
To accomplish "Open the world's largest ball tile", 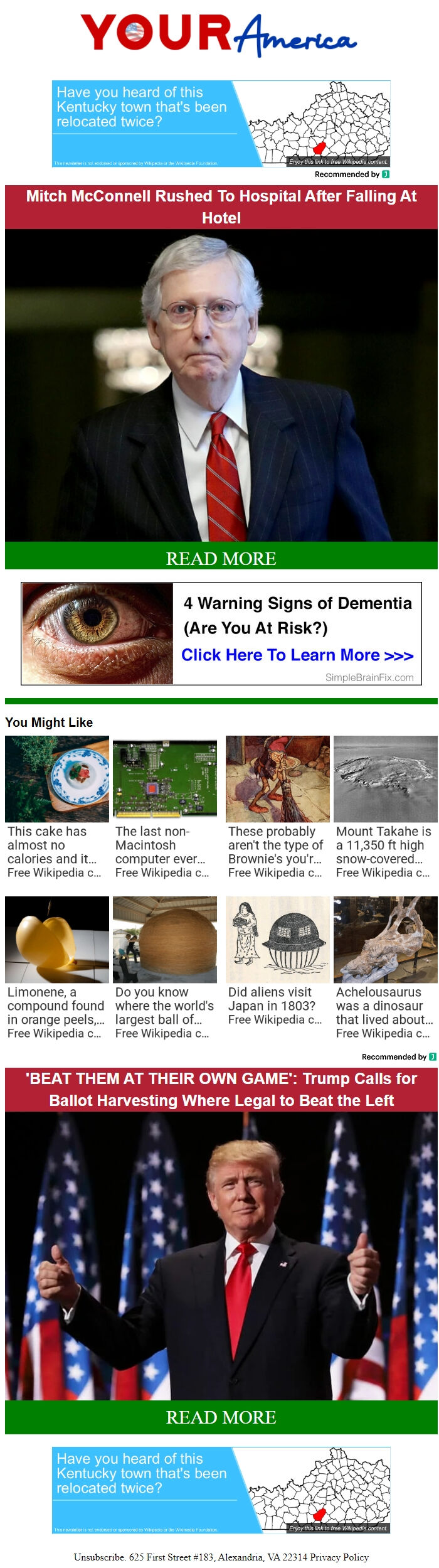I will point(164,967).
